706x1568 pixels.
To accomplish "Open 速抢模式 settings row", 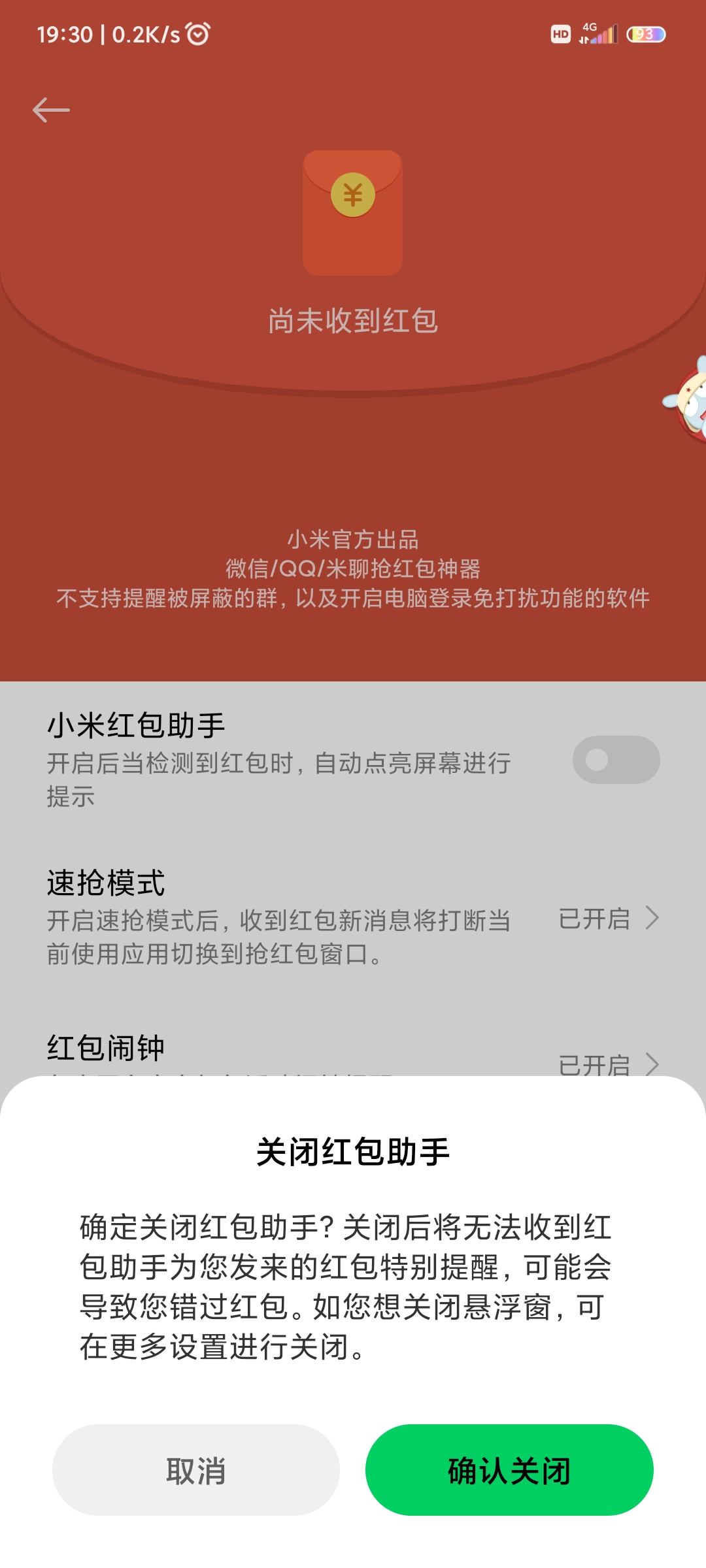I will pos(353,918).
